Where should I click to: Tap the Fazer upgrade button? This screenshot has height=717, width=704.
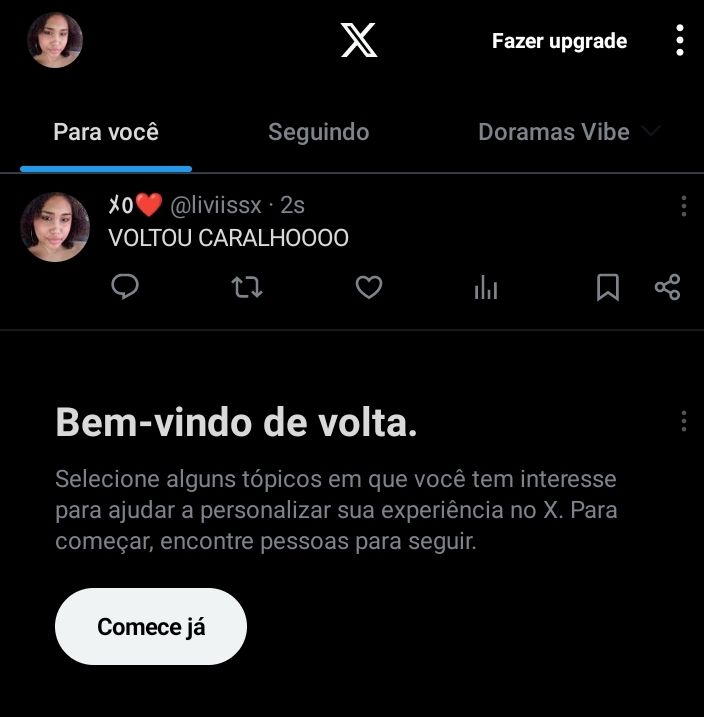[x=559, y=41]
